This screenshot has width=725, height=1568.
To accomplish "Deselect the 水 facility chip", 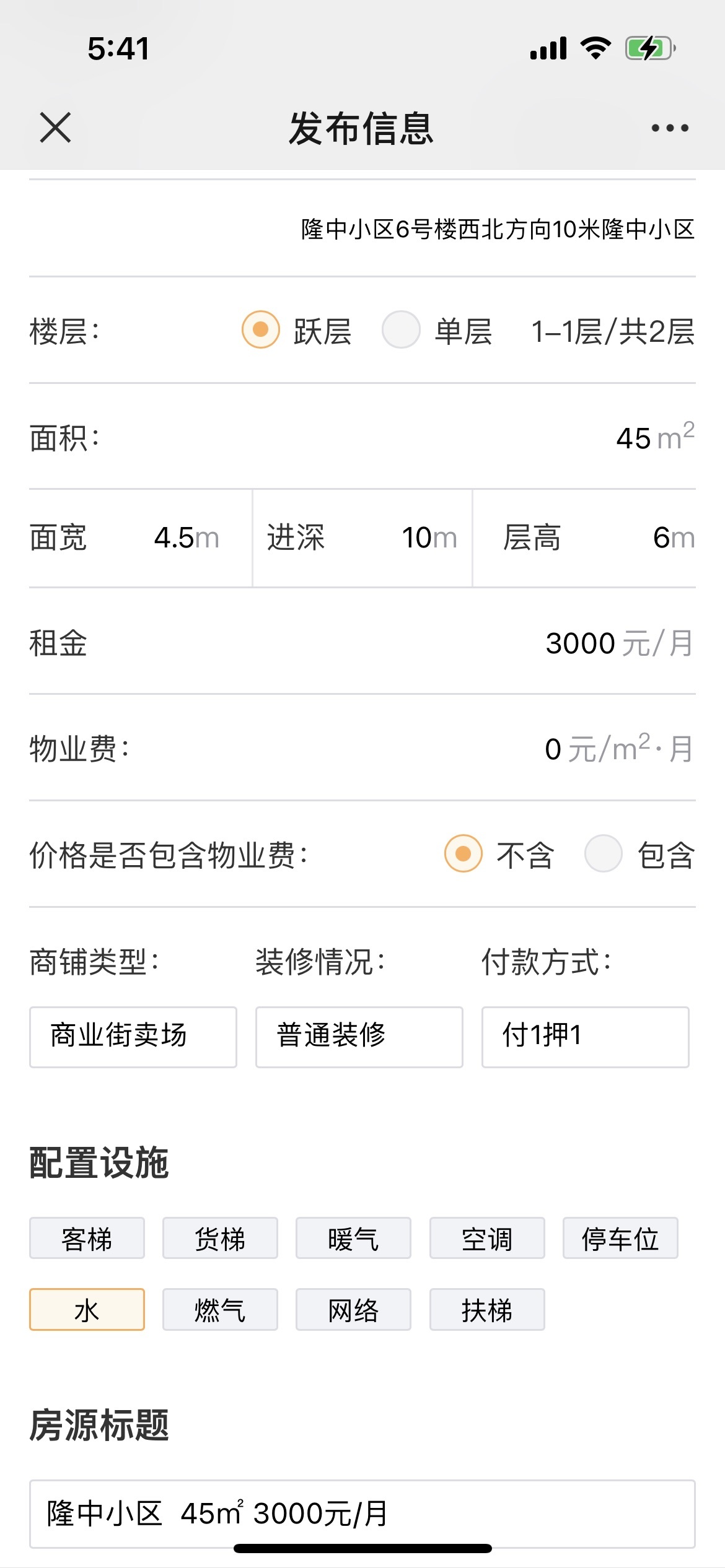I will pos(87,1310).
